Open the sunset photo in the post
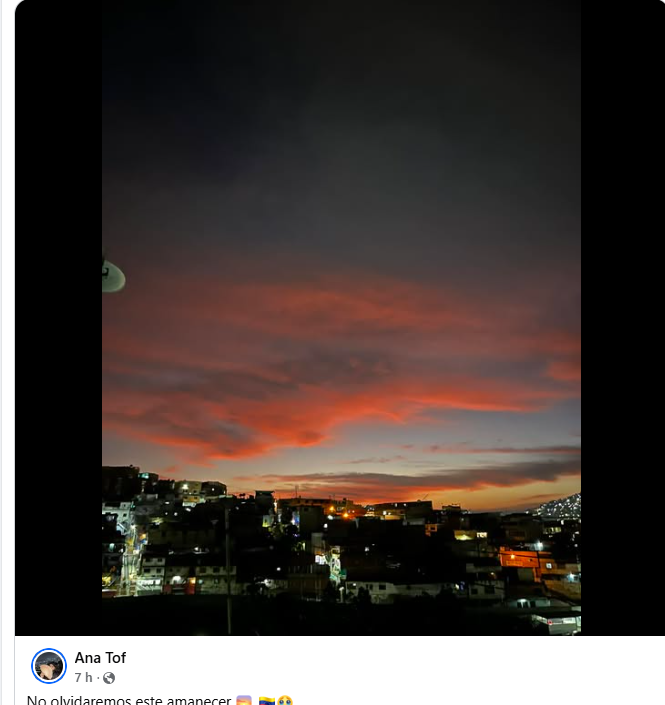Image resolution: width=665 pixels, height=705 pixels. [341, 320]
